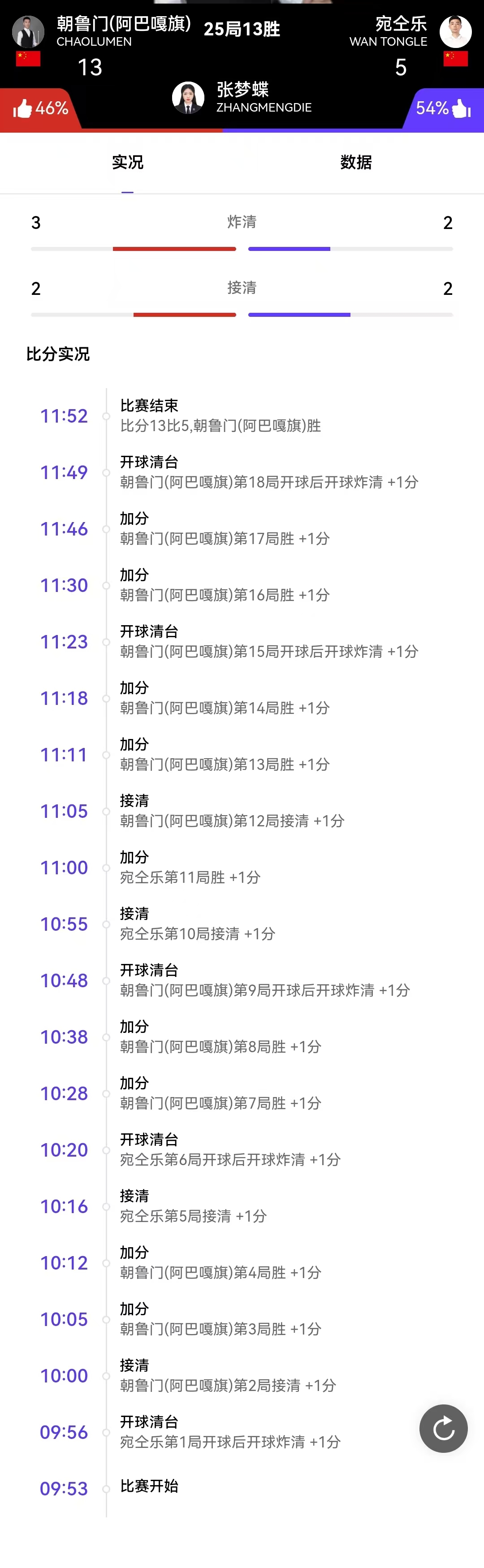
Task: Refresh the live score feed
Action: pyautogui.click(x=443, y=1428)
